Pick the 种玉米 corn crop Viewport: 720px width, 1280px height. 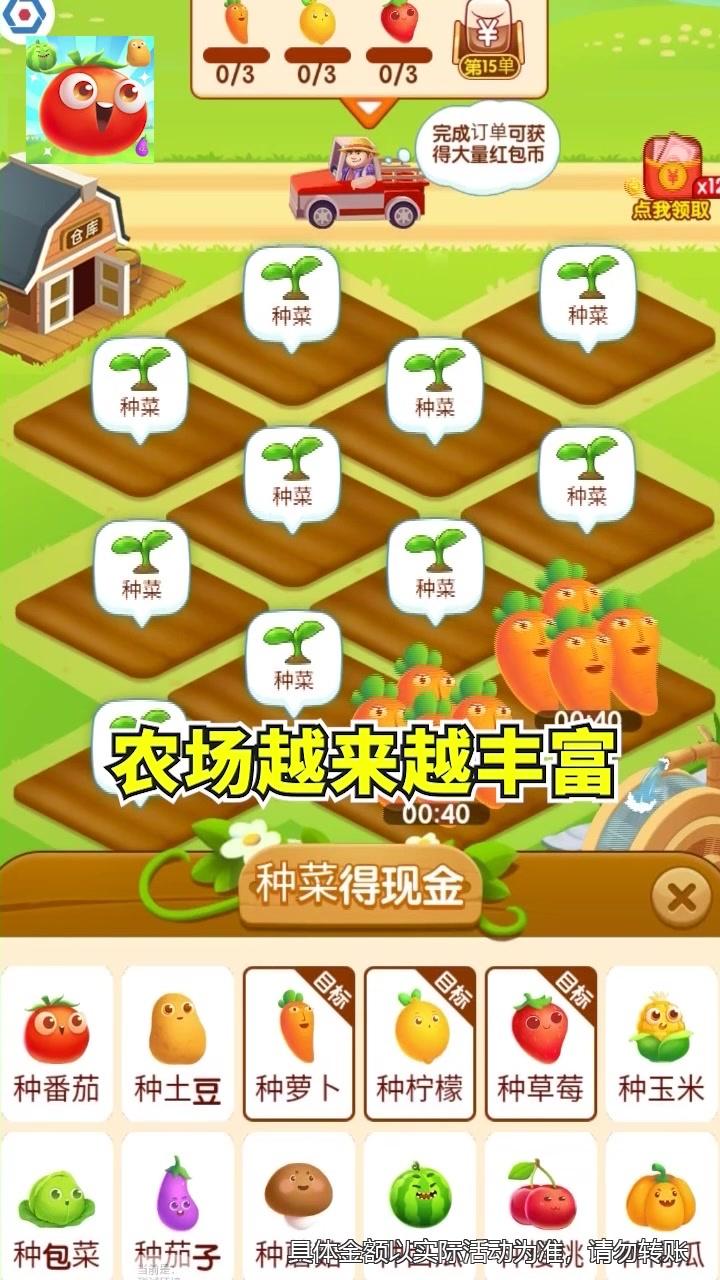661,1043
